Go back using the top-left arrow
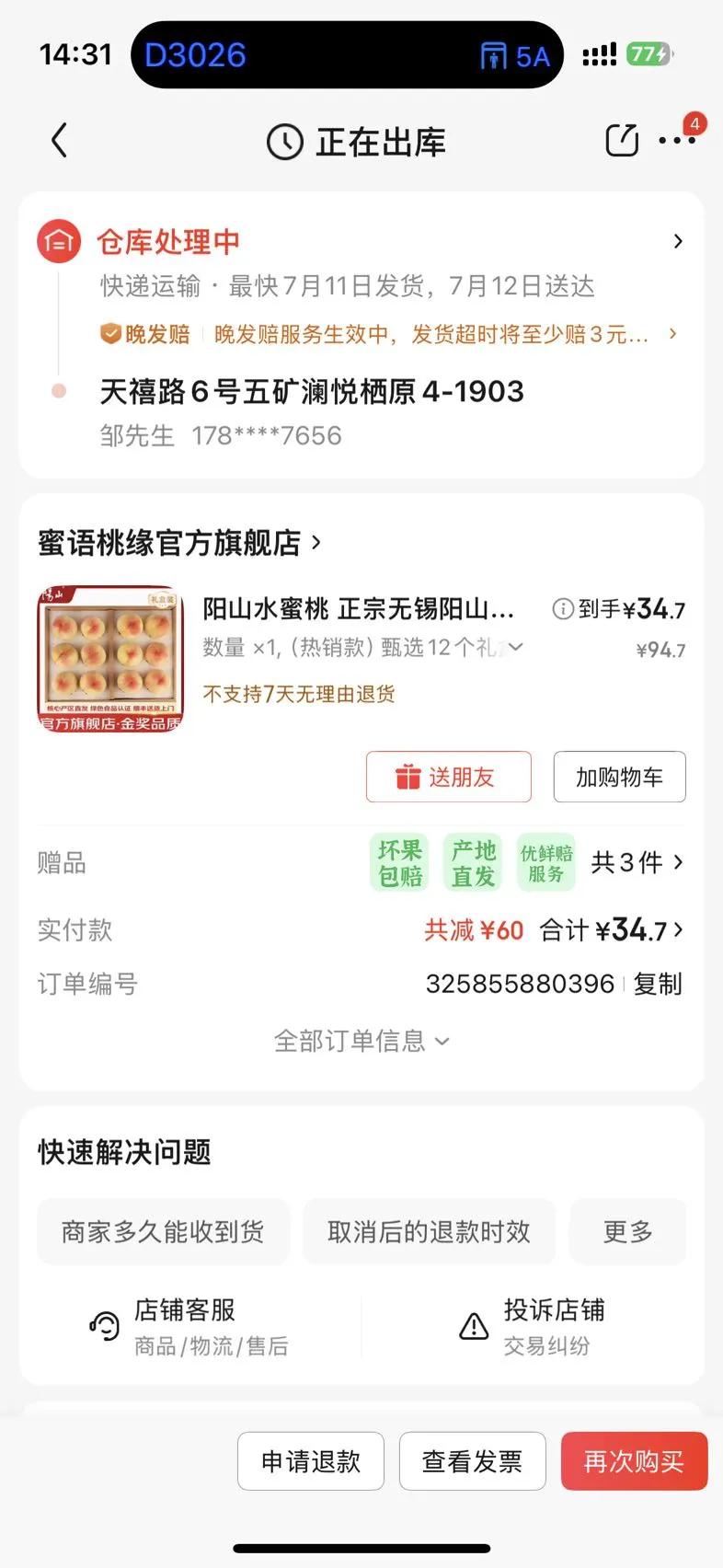Viewport: 723px width, 1568px height. pos(60,141)
